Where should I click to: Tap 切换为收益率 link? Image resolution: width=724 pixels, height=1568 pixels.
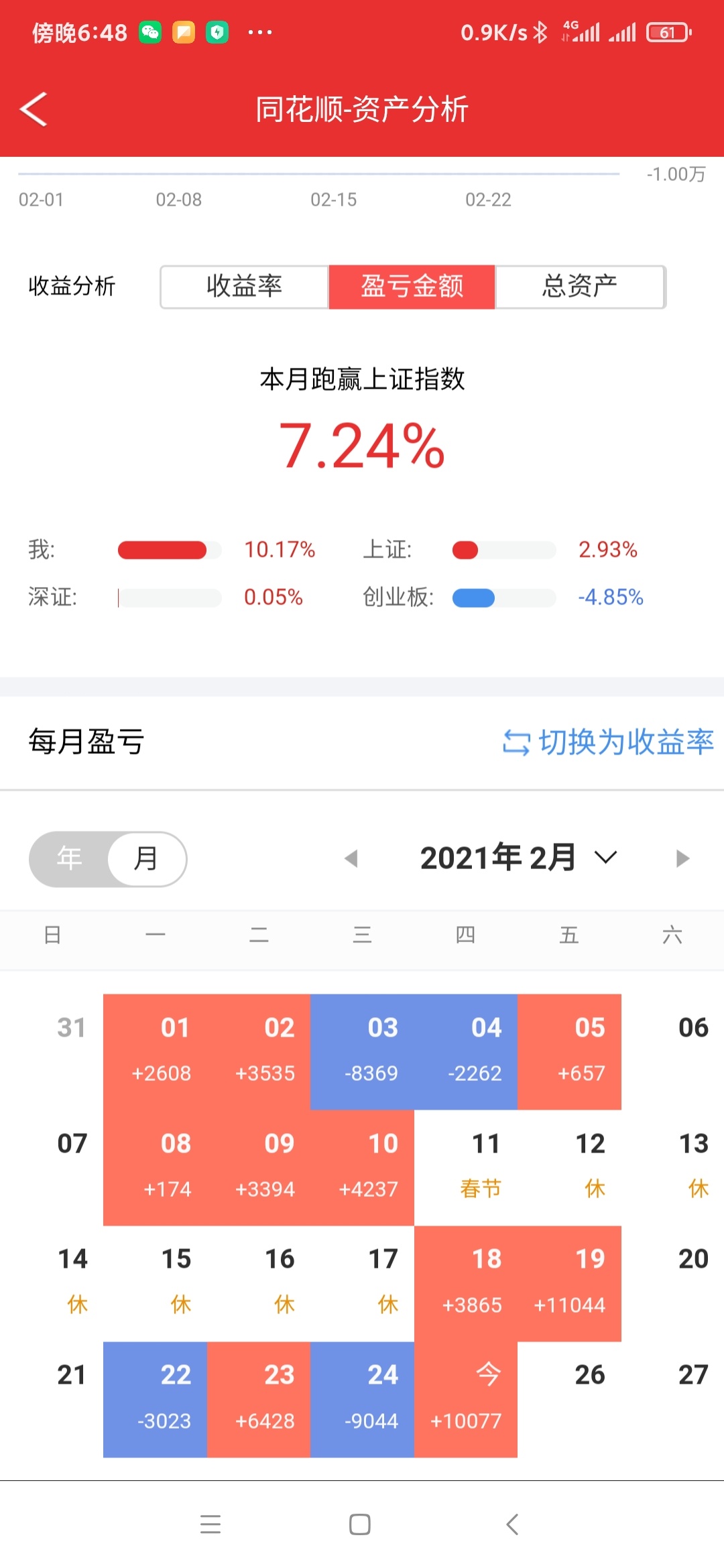click(x=608, y=742)
